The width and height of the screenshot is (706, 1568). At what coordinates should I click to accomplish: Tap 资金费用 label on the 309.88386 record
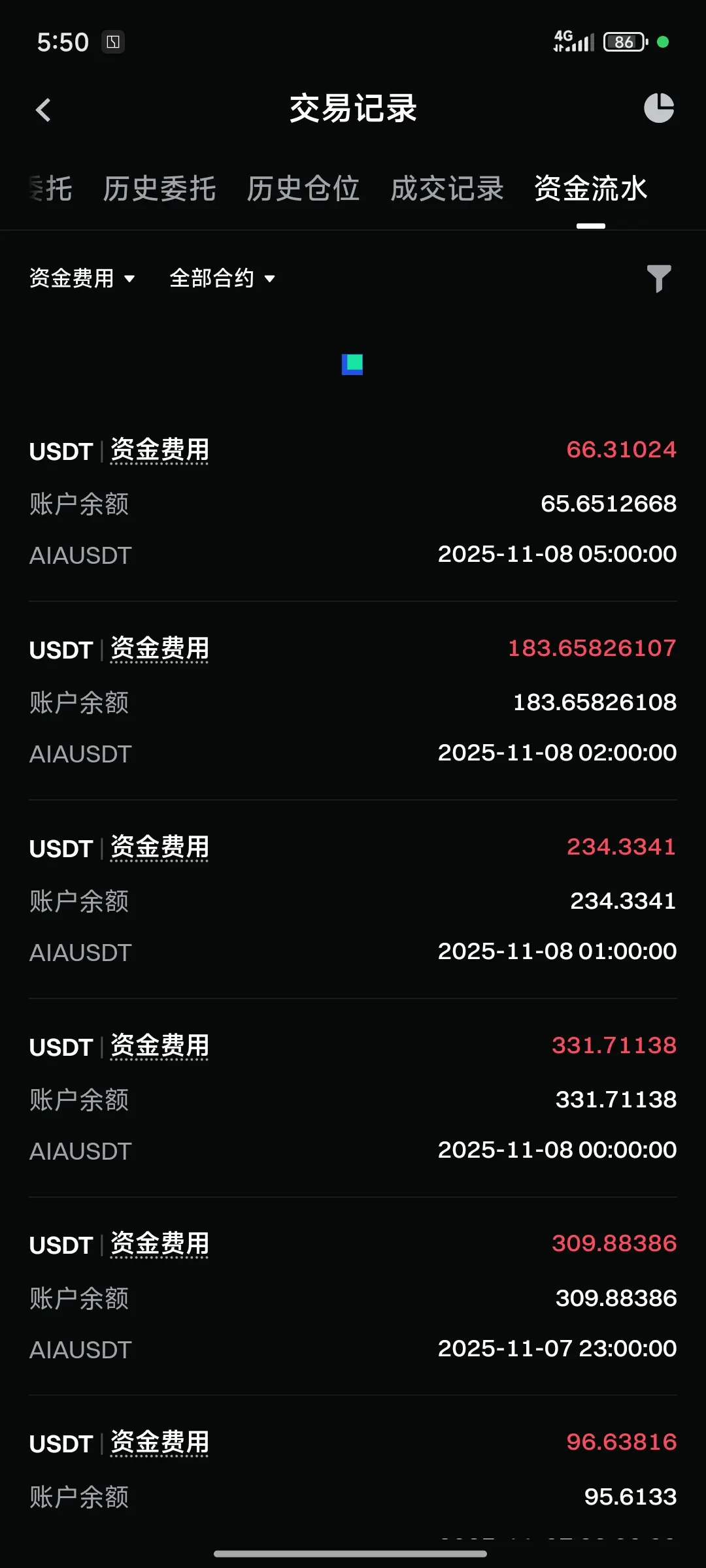click(x=160, y=1244)
